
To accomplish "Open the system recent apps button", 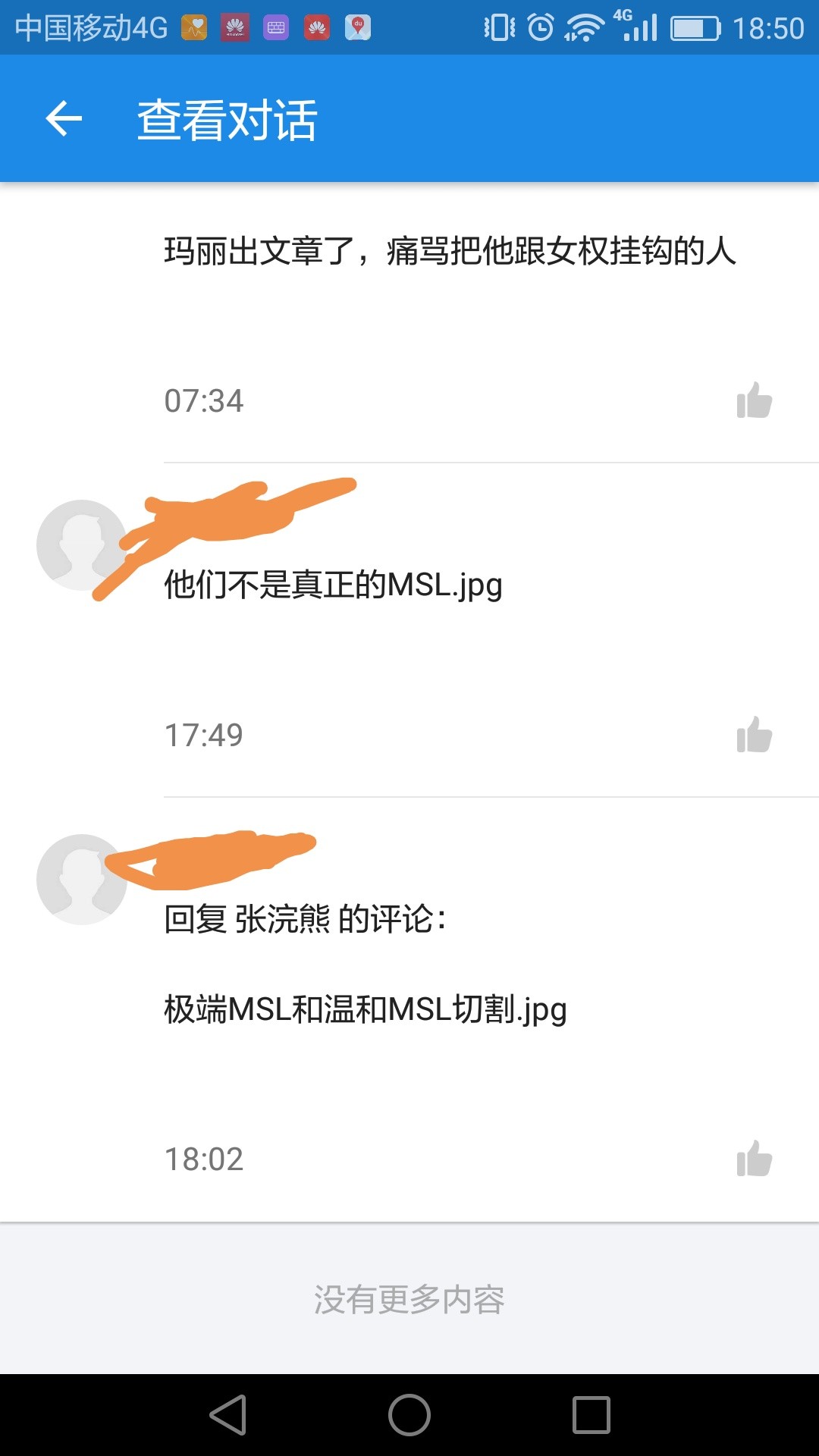I will click(591, 1415).
